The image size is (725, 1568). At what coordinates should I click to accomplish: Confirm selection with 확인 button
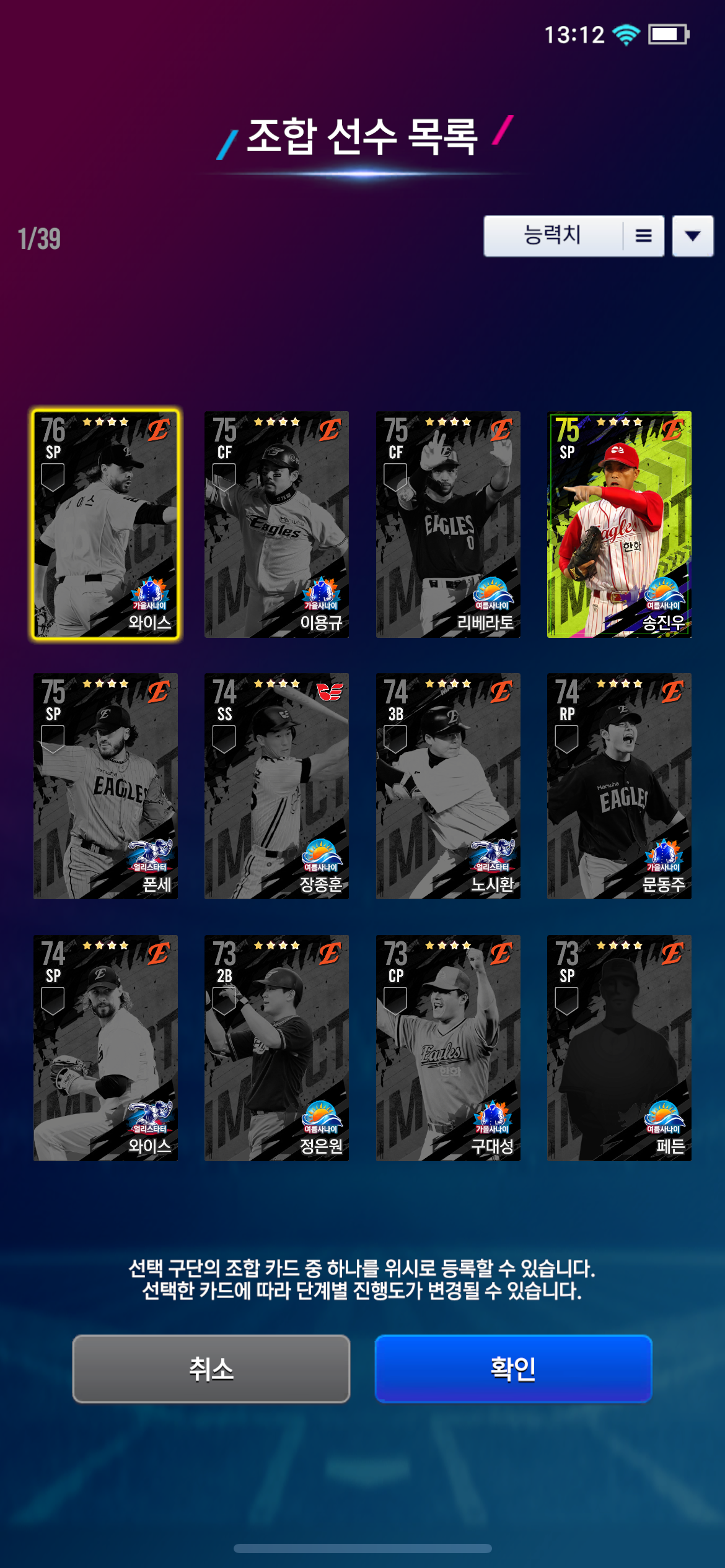pyautogui.click(x=513, y=1369)
